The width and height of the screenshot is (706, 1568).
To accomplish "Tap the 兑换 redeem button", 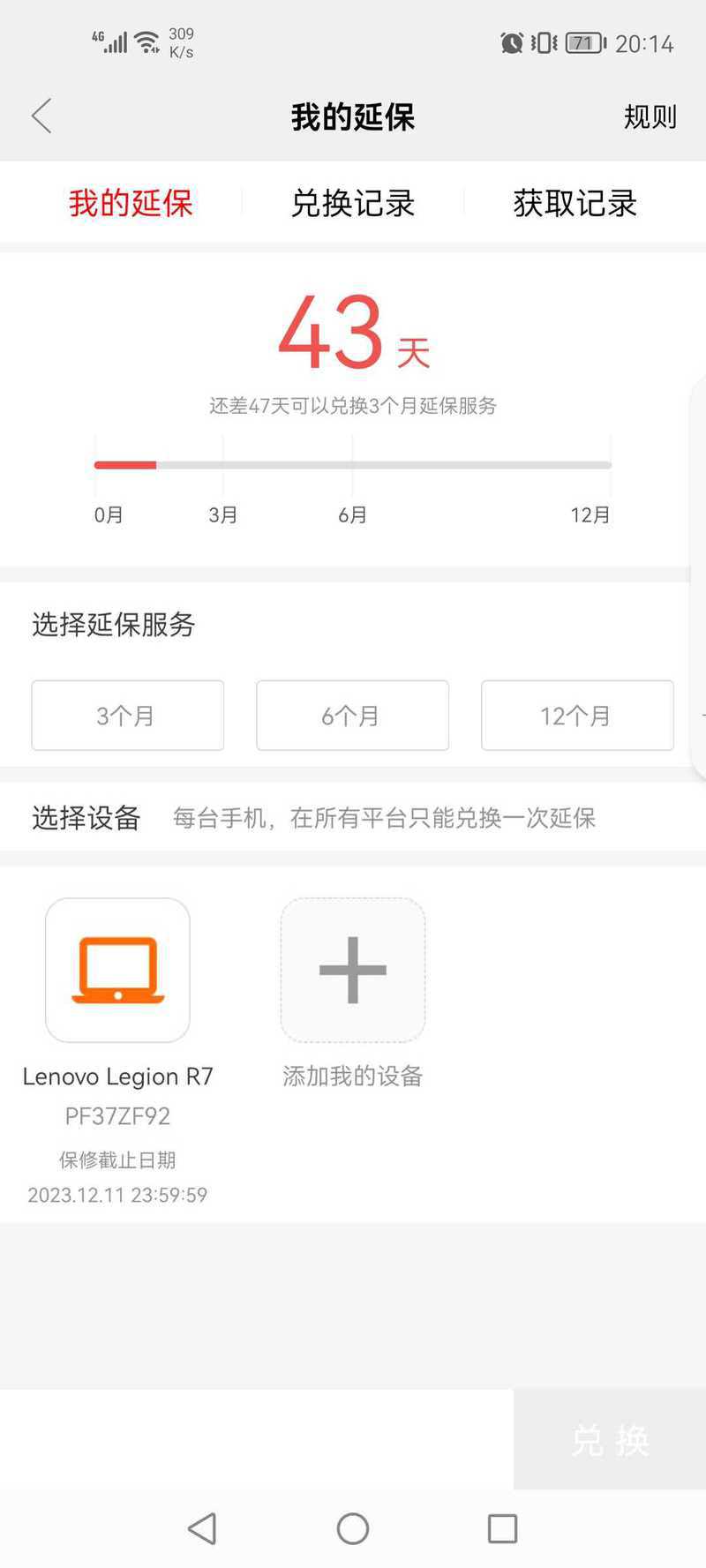I will pos(610,1440).
